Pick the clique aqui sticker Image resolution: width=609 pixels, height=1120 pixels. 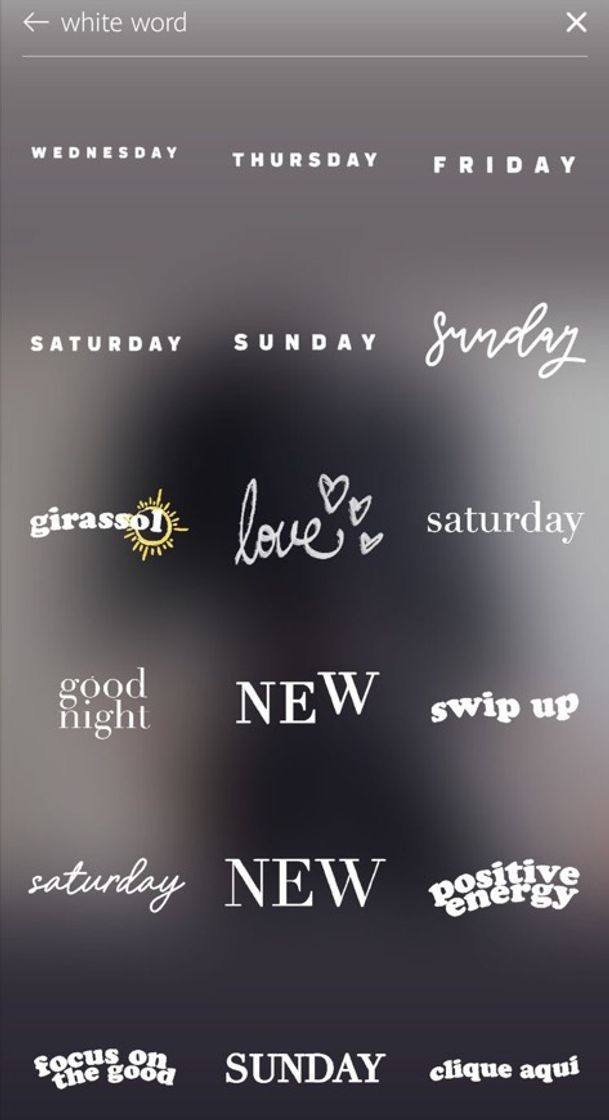click(504, 1070)
